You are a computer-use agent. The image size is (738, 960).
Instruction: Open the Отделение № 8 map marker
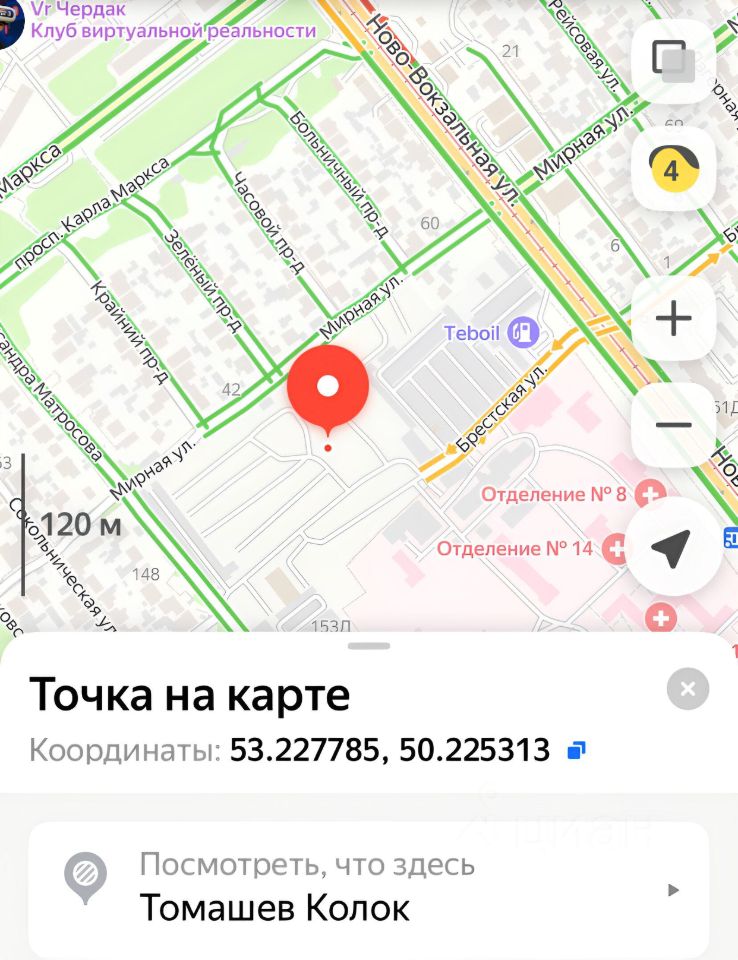click(x=651, y=494)
